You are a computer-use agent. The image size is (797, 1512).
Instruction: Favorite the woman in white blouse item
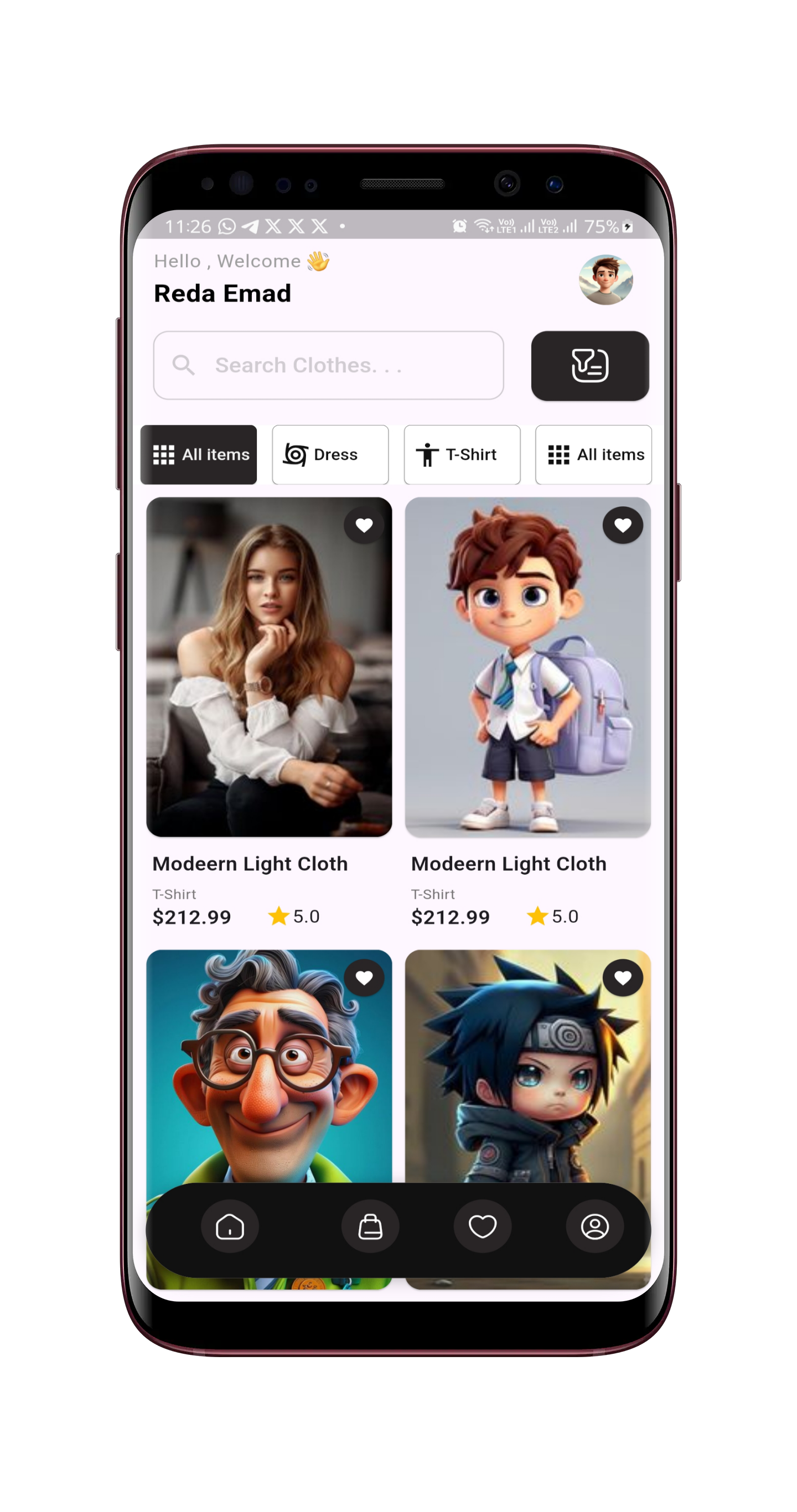click(x=364, y=524)
